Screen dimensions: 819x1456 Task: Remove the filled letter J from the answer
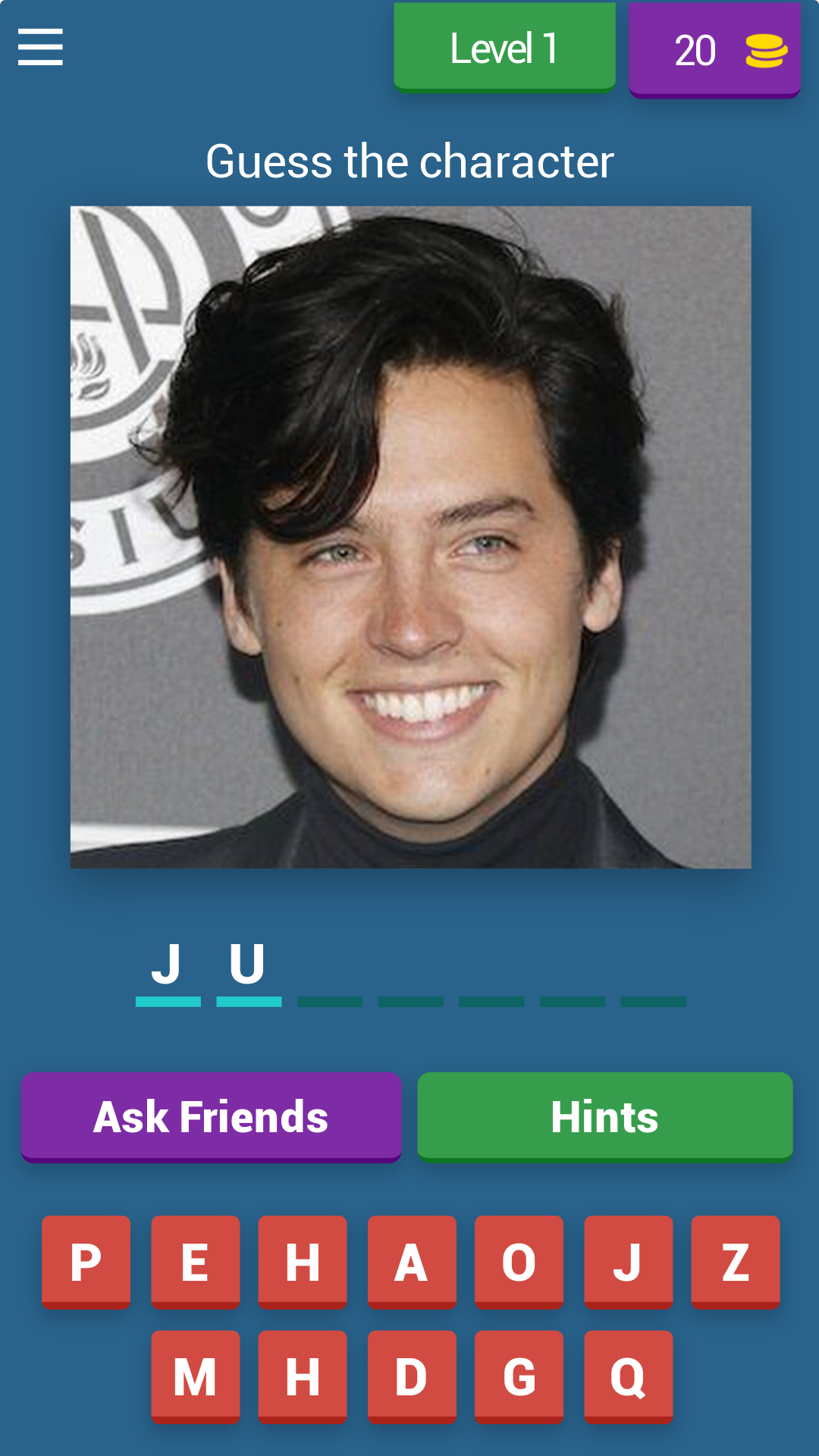pyautogui.click(x=168, y=965)
